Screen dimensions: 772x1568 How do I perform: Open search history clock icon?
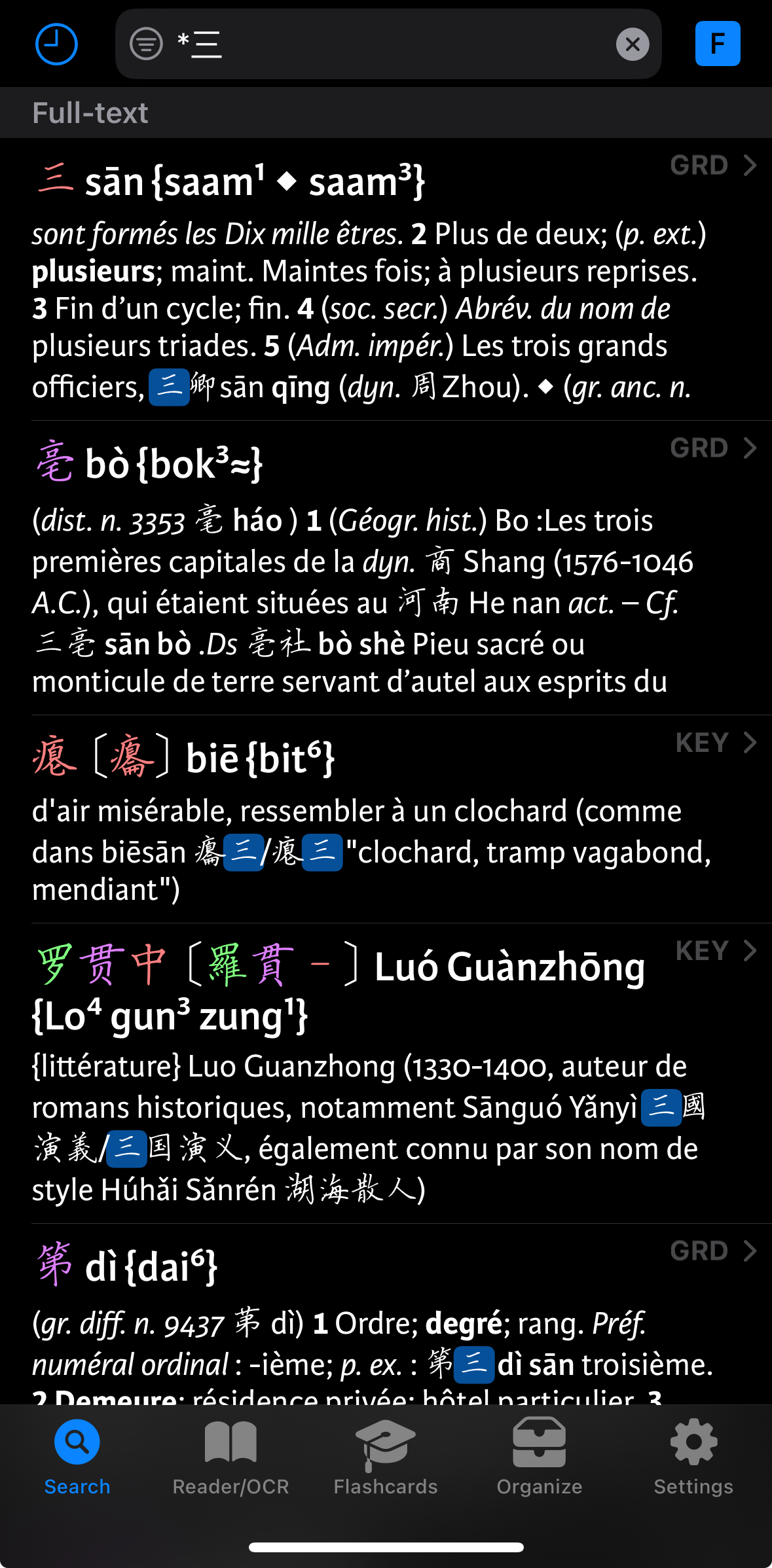56,45
